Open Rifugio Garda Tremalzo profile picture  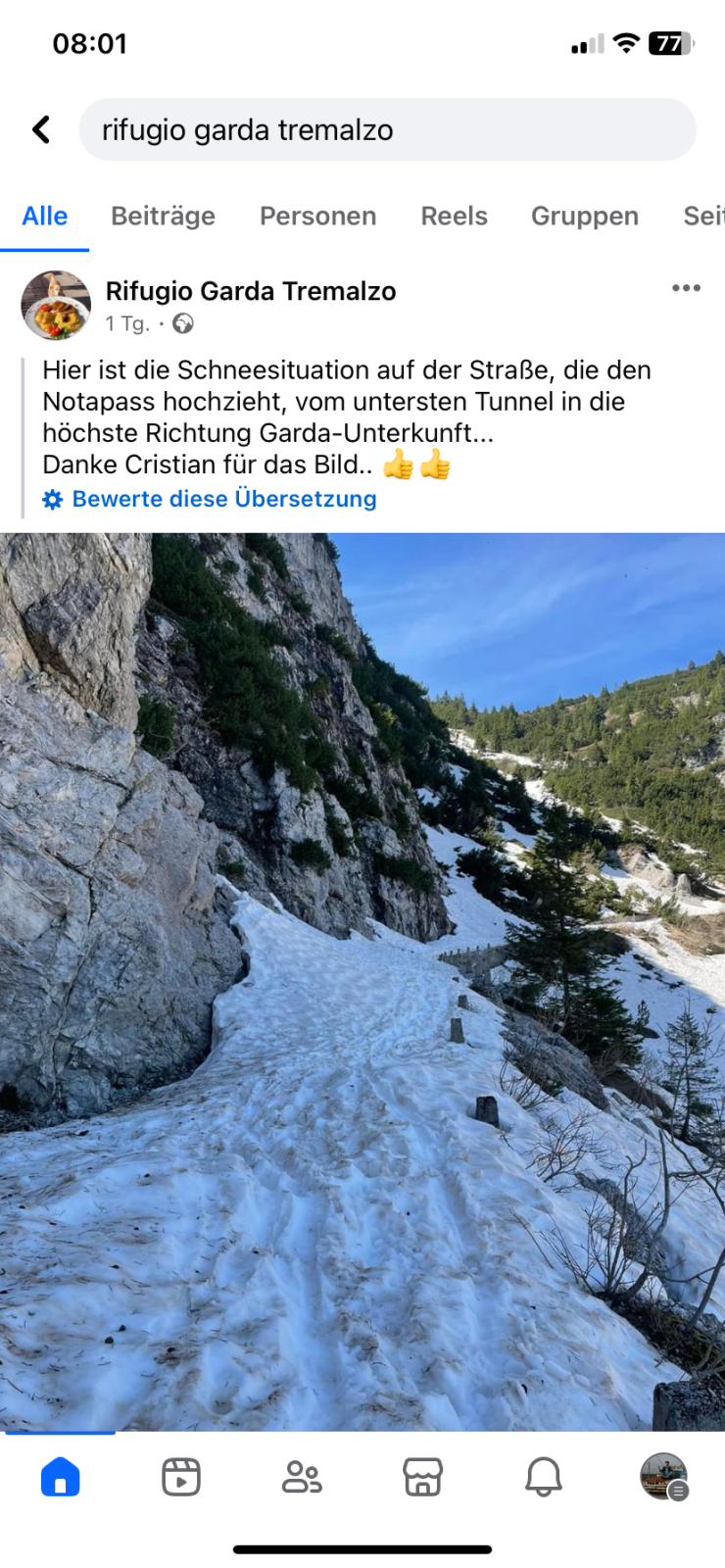coord(56,306)
